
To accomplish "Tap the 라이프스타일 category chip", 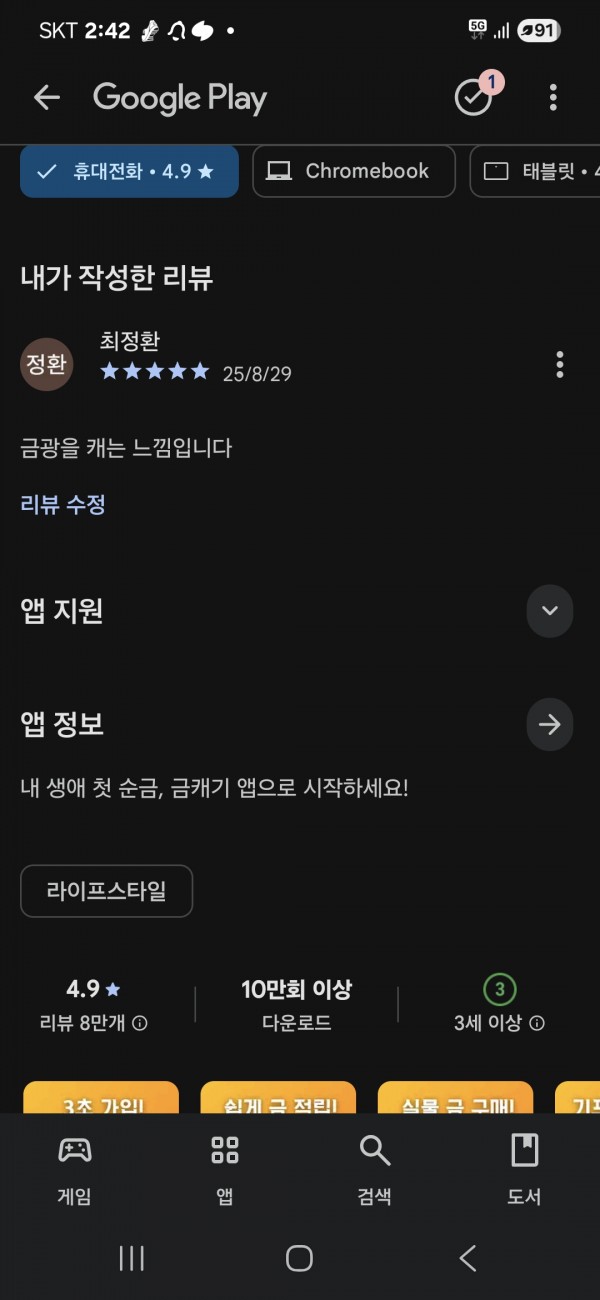I will coord(106,891).
